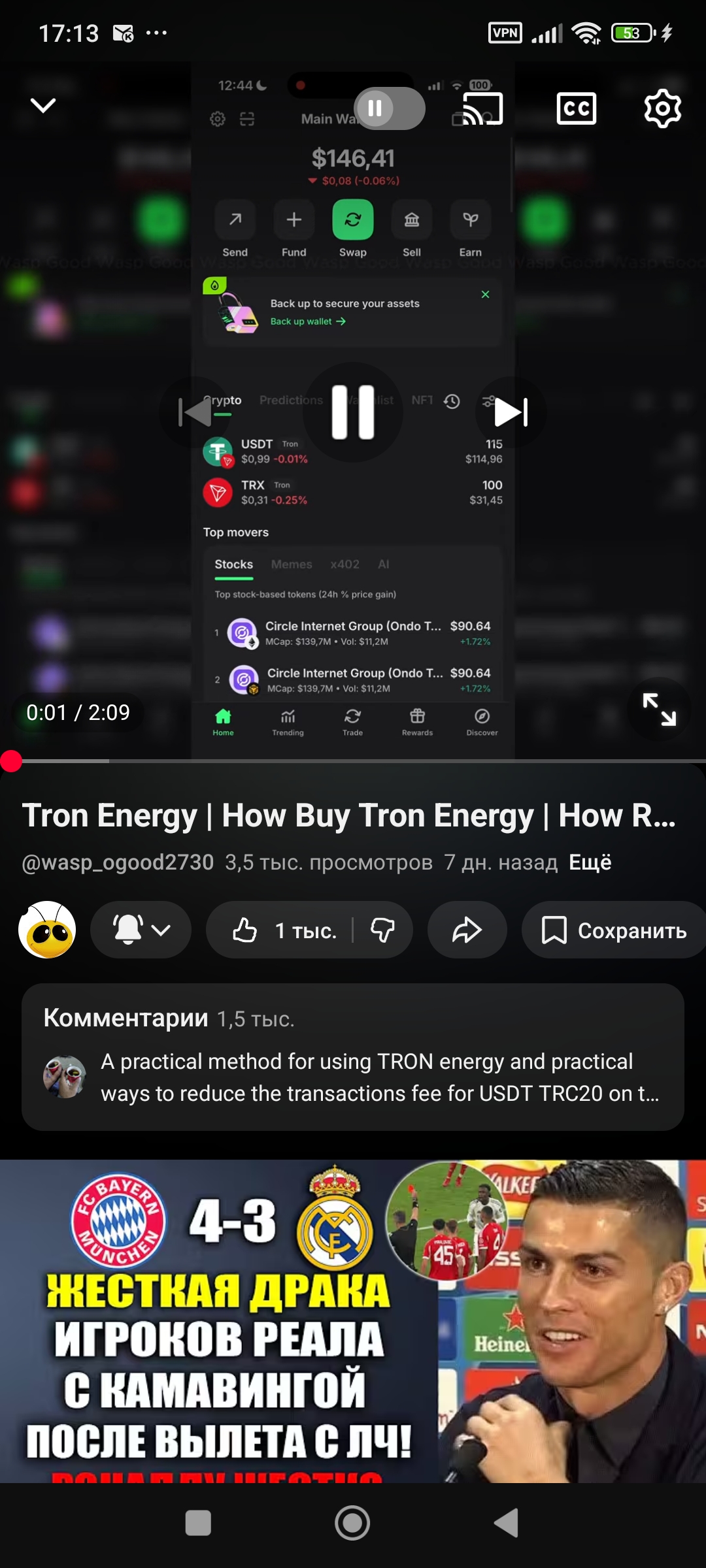The height and width of the screenshot is (1568, 706).
Task: Like this Tron Energy video
Action: (282, 930)
